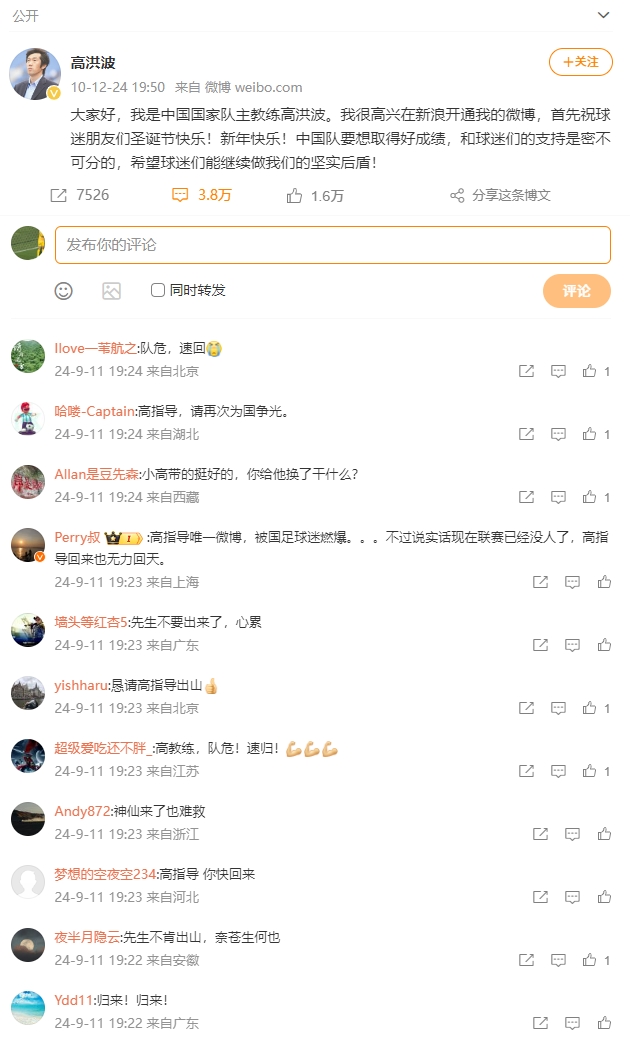Attach an image to the comment
The width and height of the screenshot is (630, 1048).
[111, 290]
